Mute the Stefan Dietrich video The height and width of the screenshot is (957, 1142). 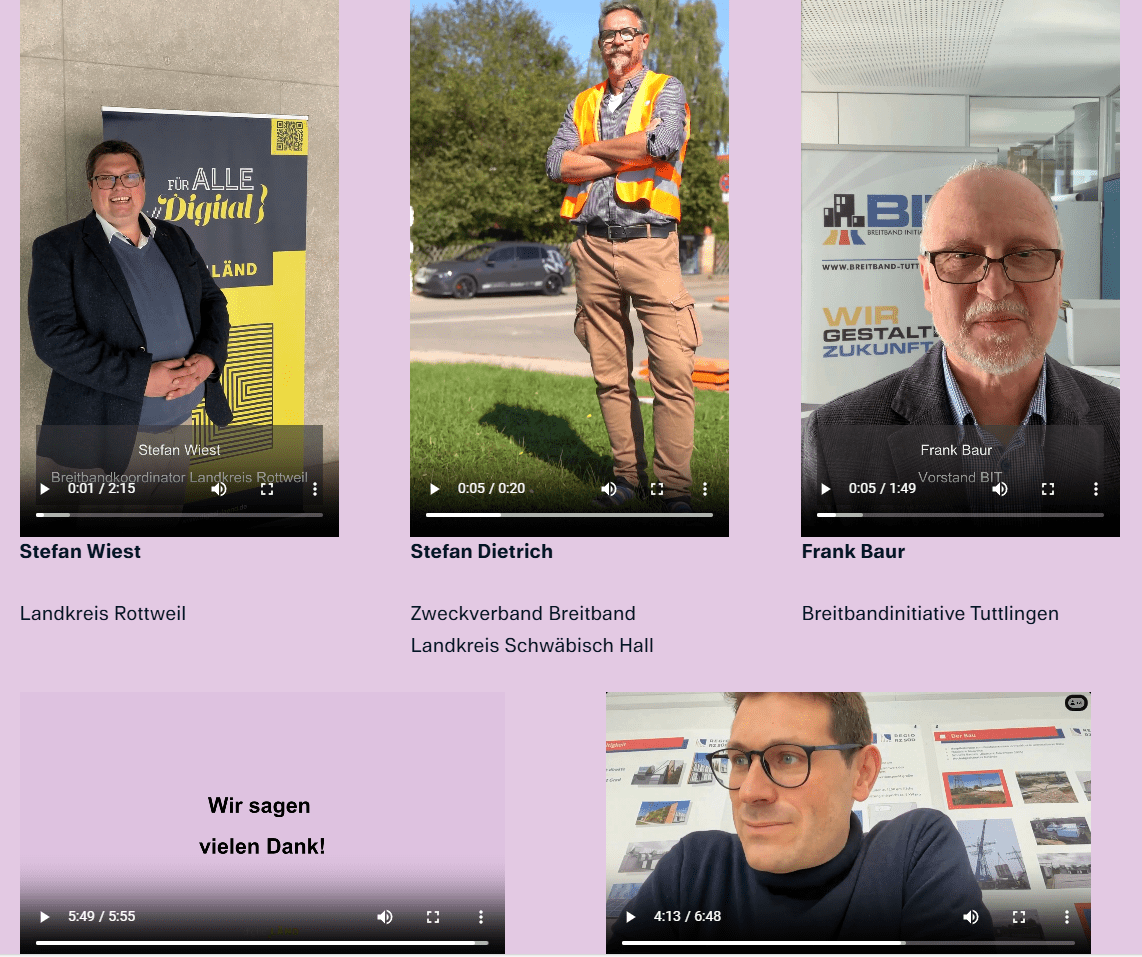(x=609, y=489)
